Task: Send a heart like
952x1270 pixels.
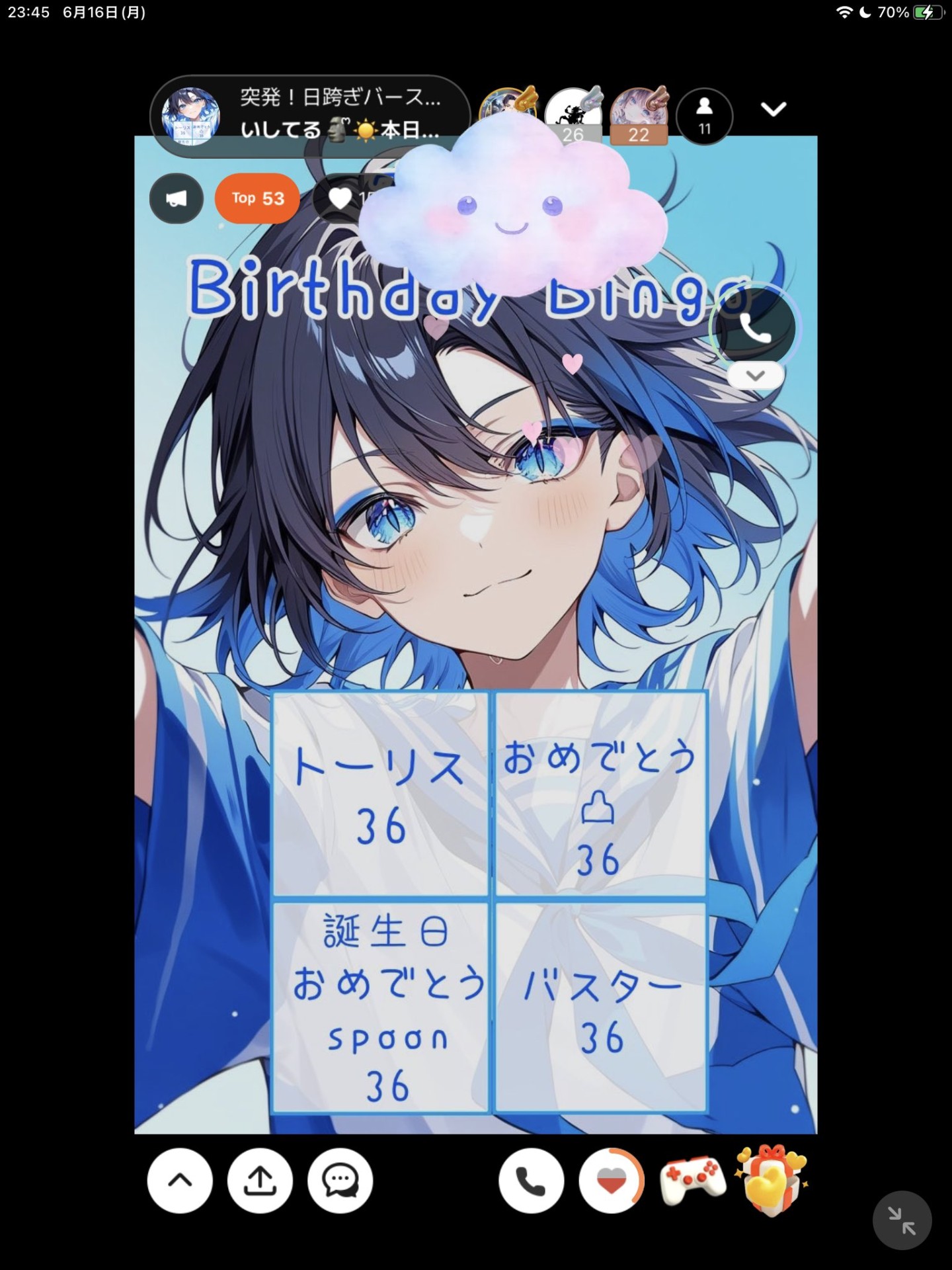Action: pyautogui.click(x=611, y=1181)
